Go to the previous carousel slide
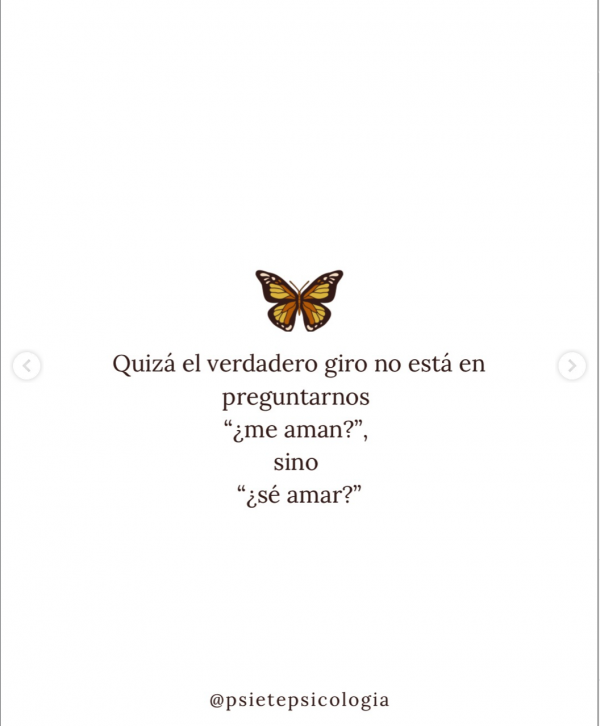 click(x=27, y=366)
